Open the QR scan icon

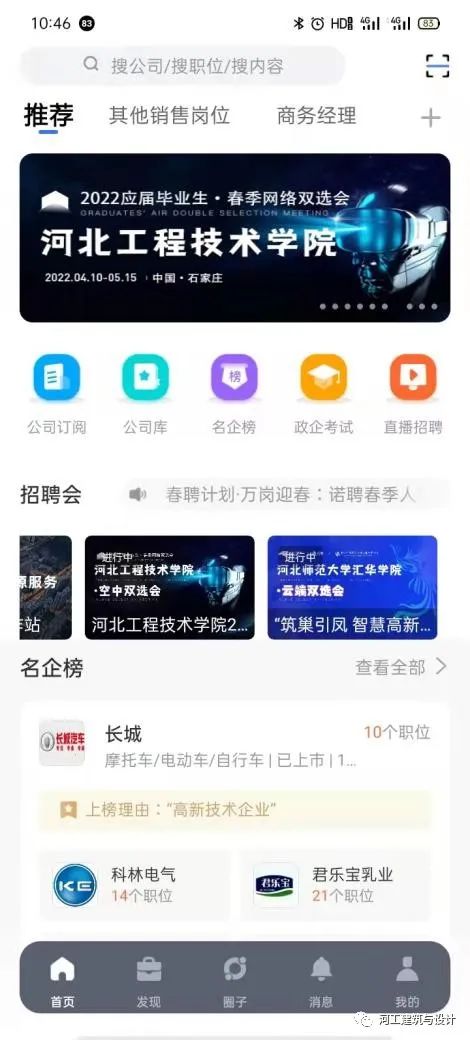coord(437,66)
